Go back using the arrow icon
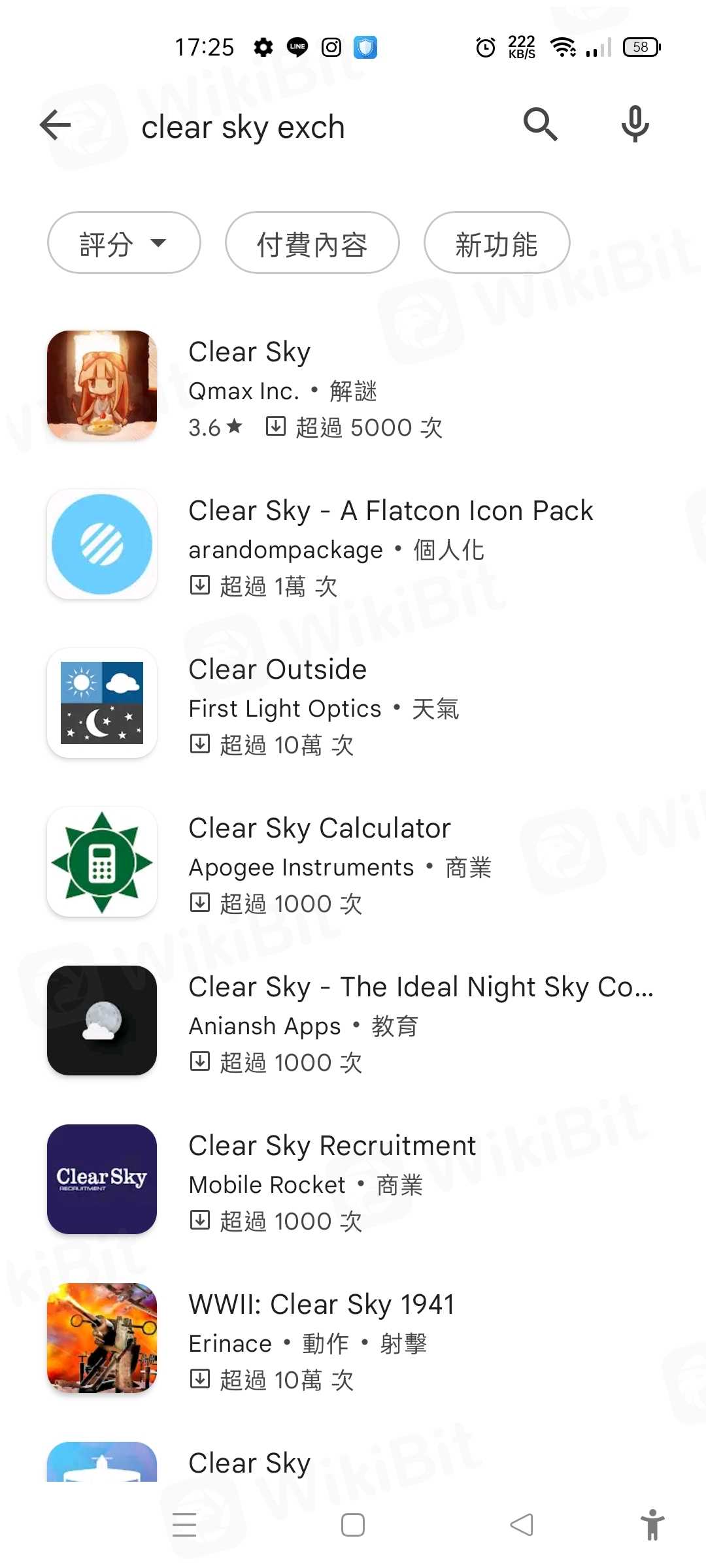Image resolution: width=706 pixels, height=1568 pixels. coord(56,125)
